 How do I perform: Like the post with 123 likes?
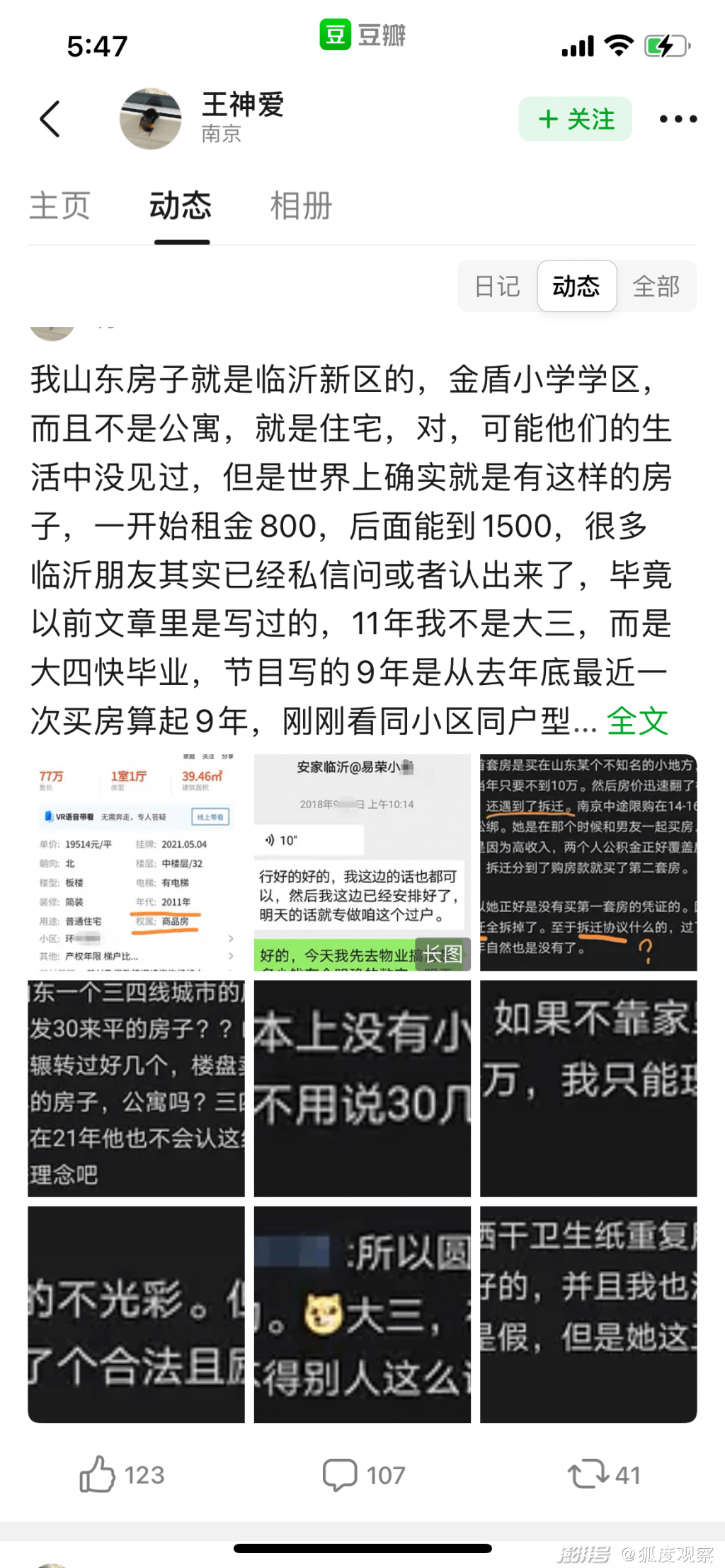[122, 1475]
